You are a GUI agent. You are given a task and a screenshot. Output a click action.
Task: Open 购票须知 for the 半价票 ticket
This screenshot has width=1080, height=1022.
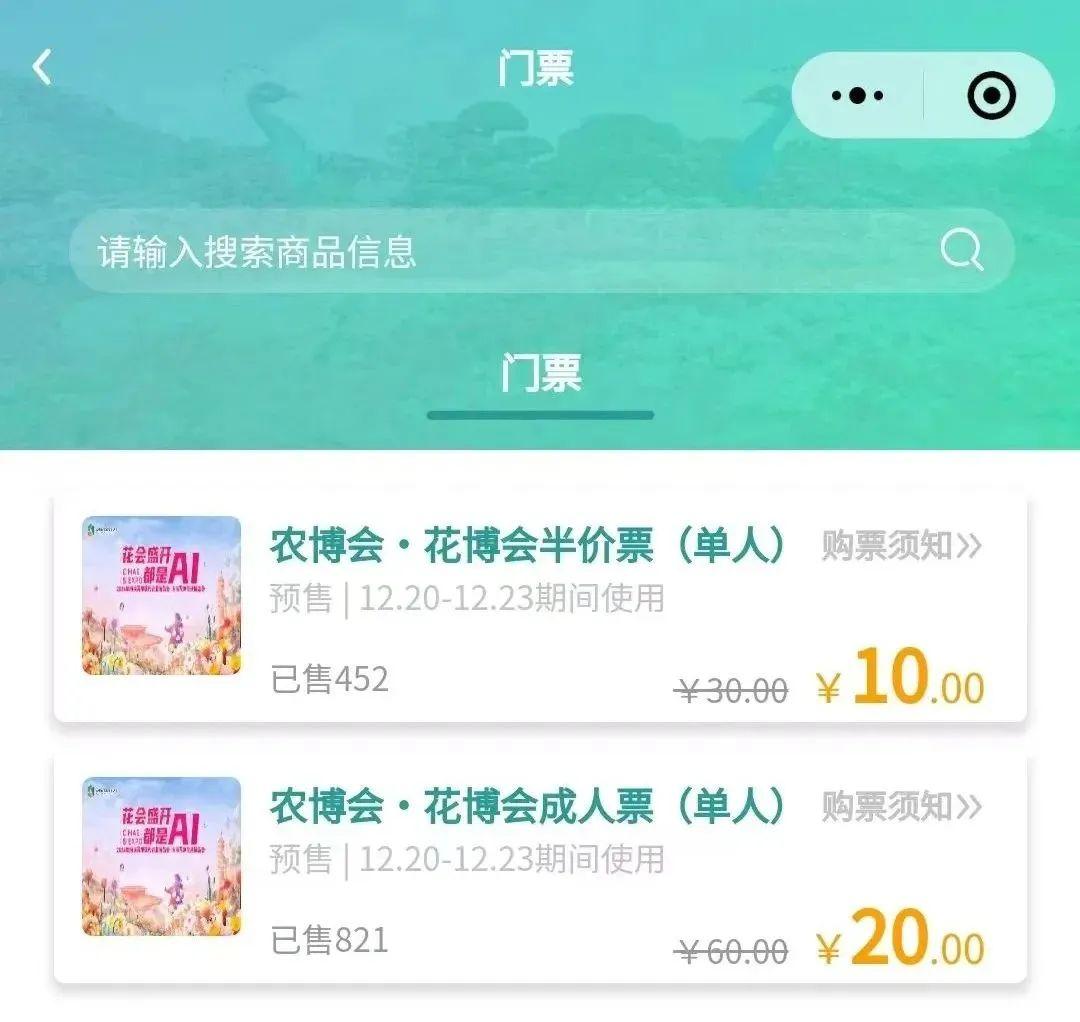click(901, 546)
